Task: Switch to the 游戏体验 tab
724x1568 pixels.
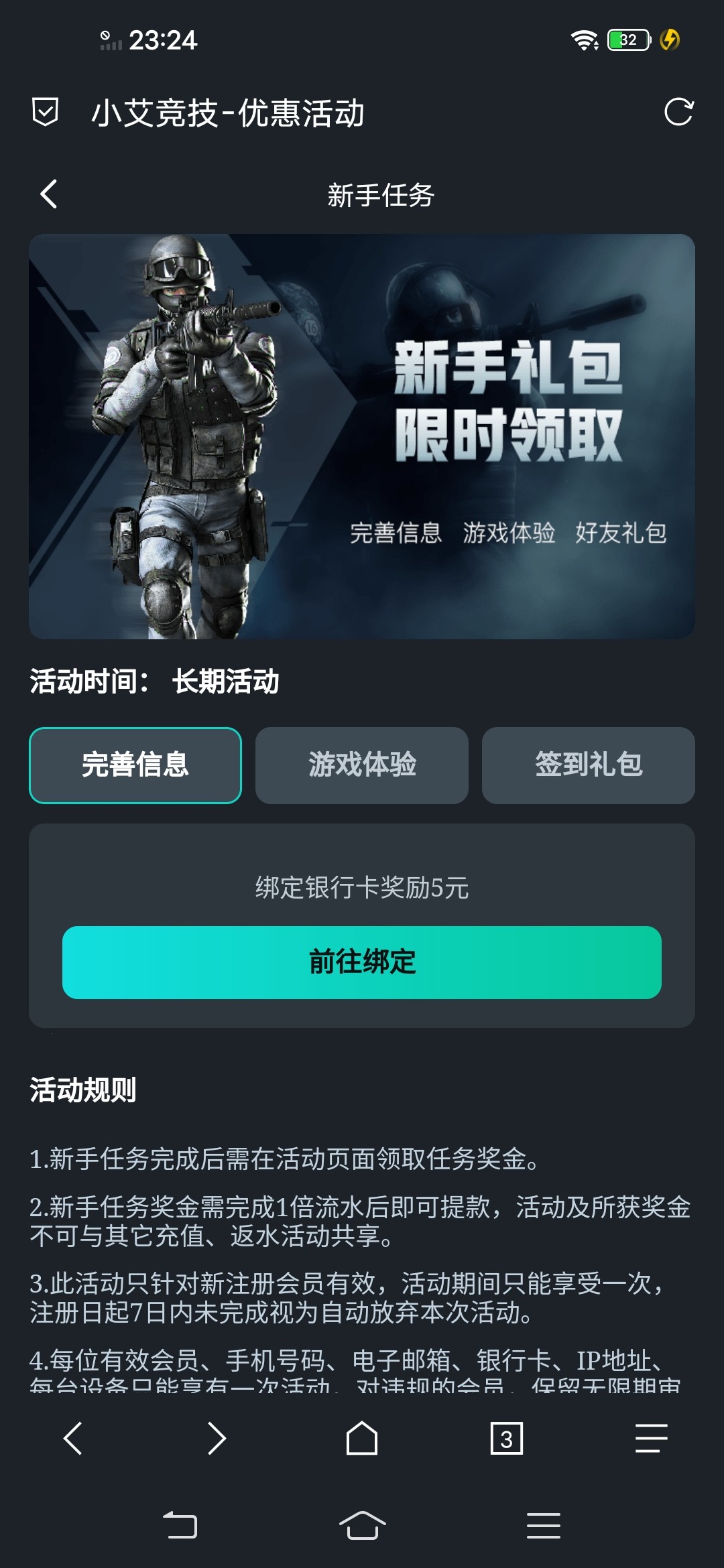Action: point(362,765)
